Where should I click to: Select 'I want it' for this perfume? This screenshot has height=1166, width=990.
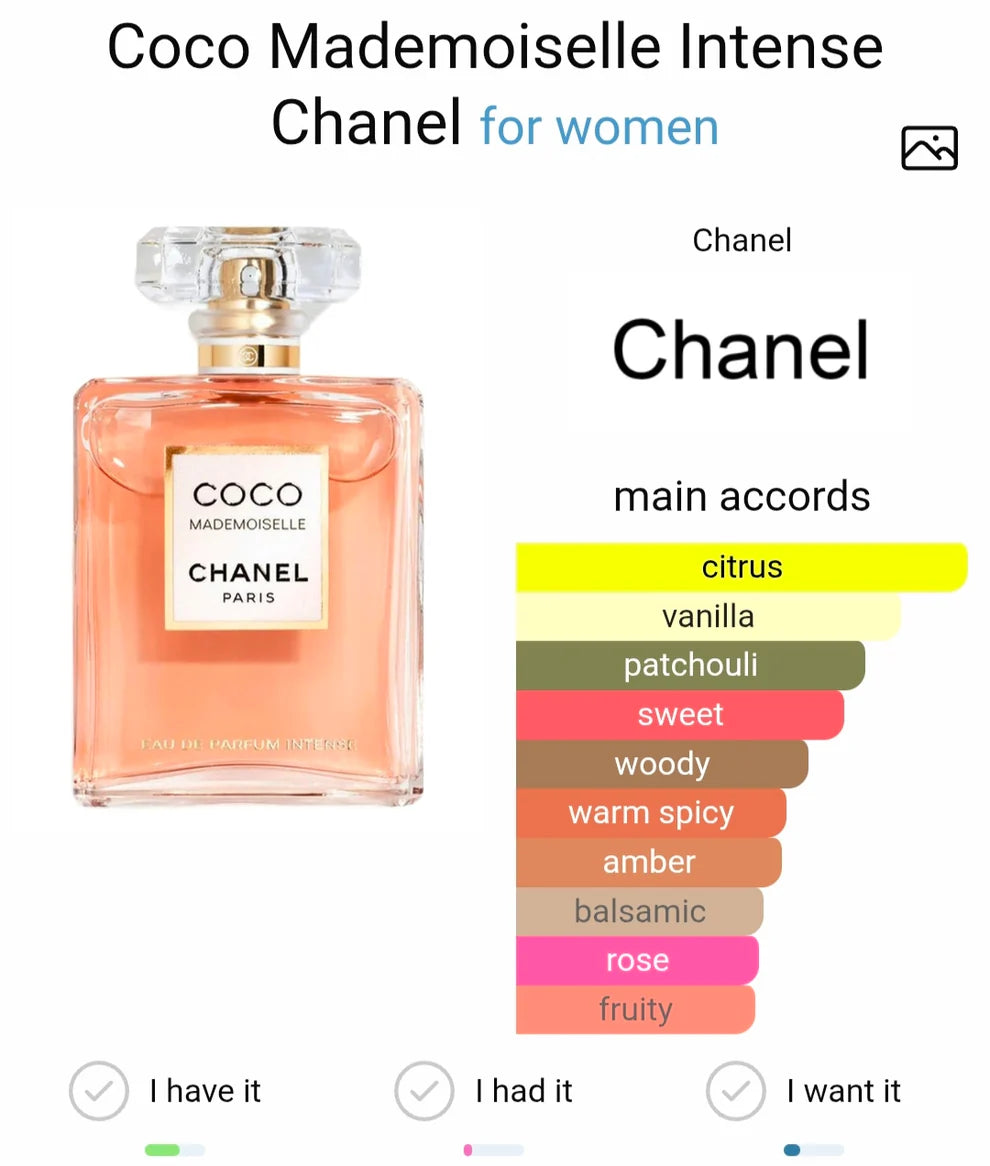[736, 1091]
